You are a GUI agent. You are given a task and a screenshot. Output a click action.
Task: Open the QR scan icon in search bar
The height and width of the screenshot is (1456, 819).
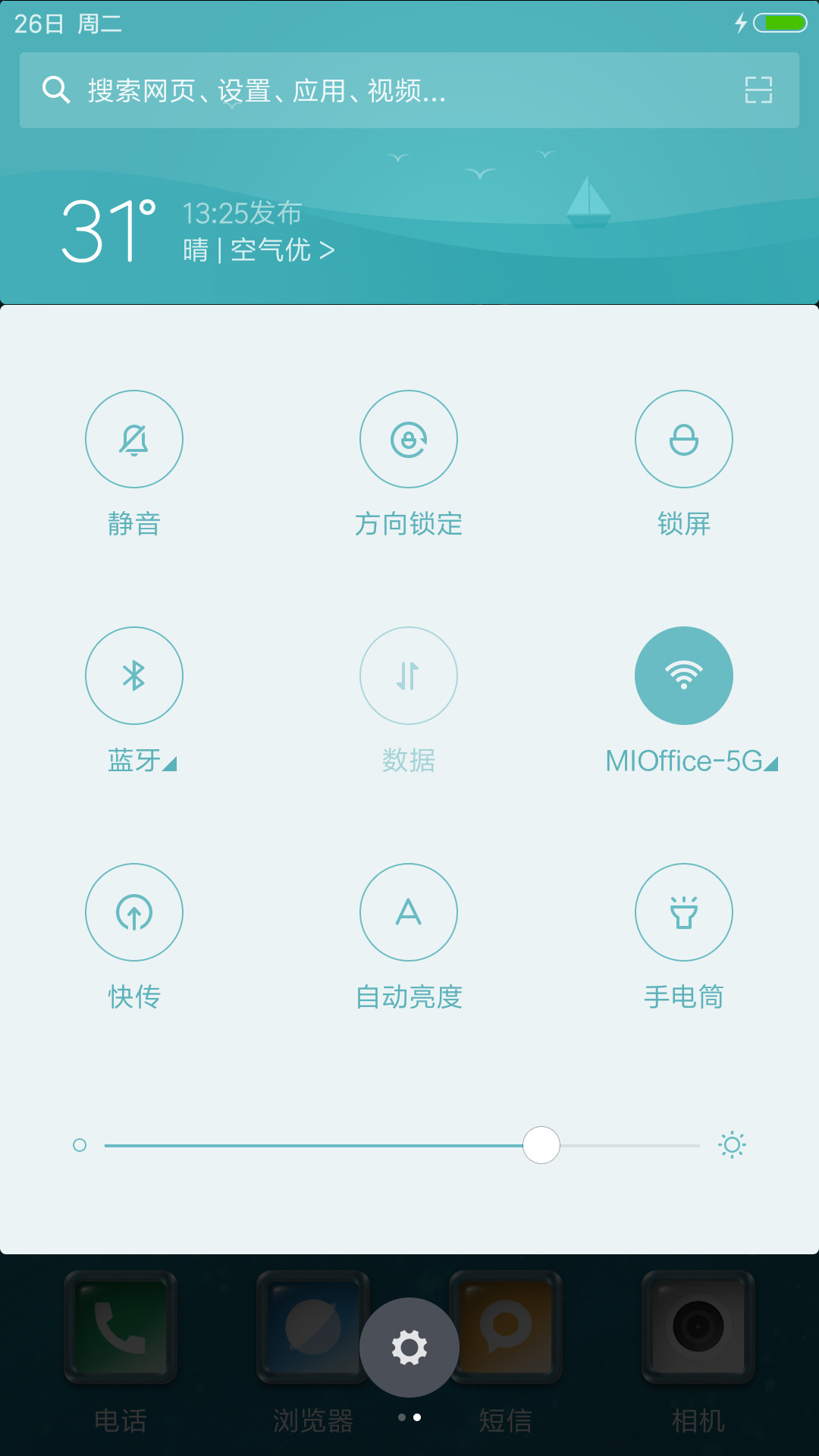click(758, 90)
